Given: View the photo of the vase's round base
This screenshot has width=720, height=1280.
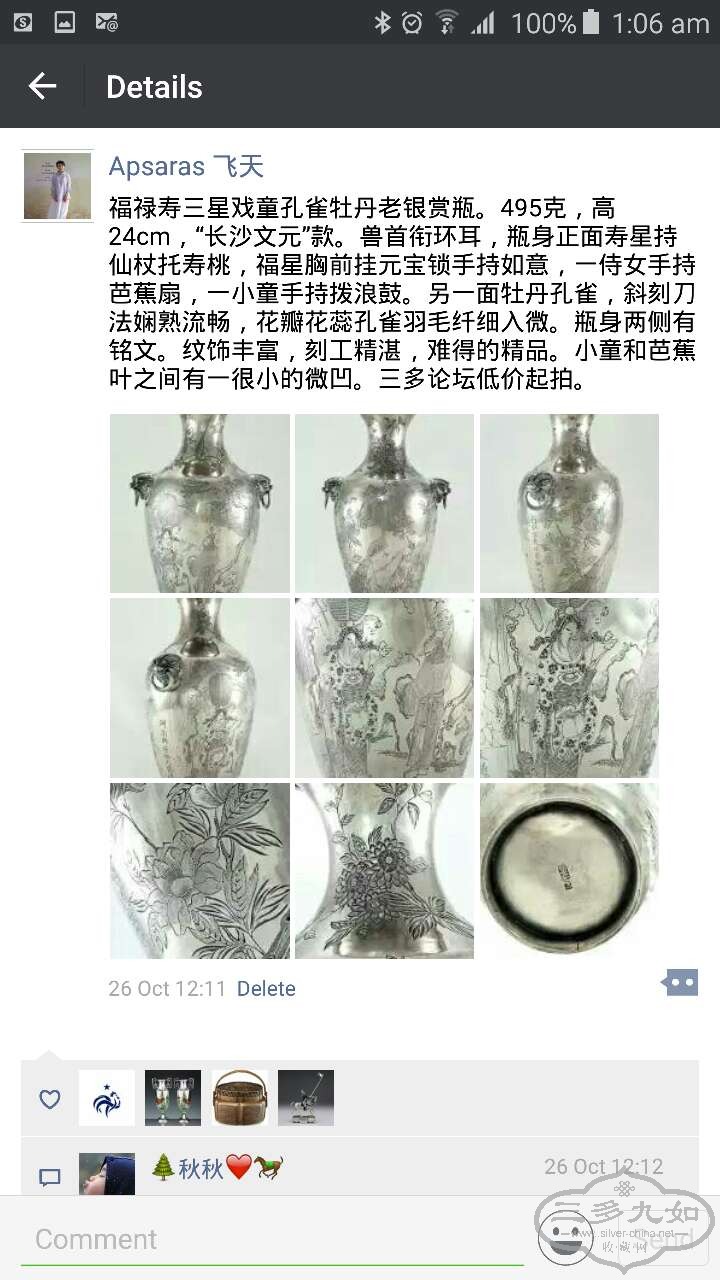Looking at the screenshot, I should pos(569,870).
